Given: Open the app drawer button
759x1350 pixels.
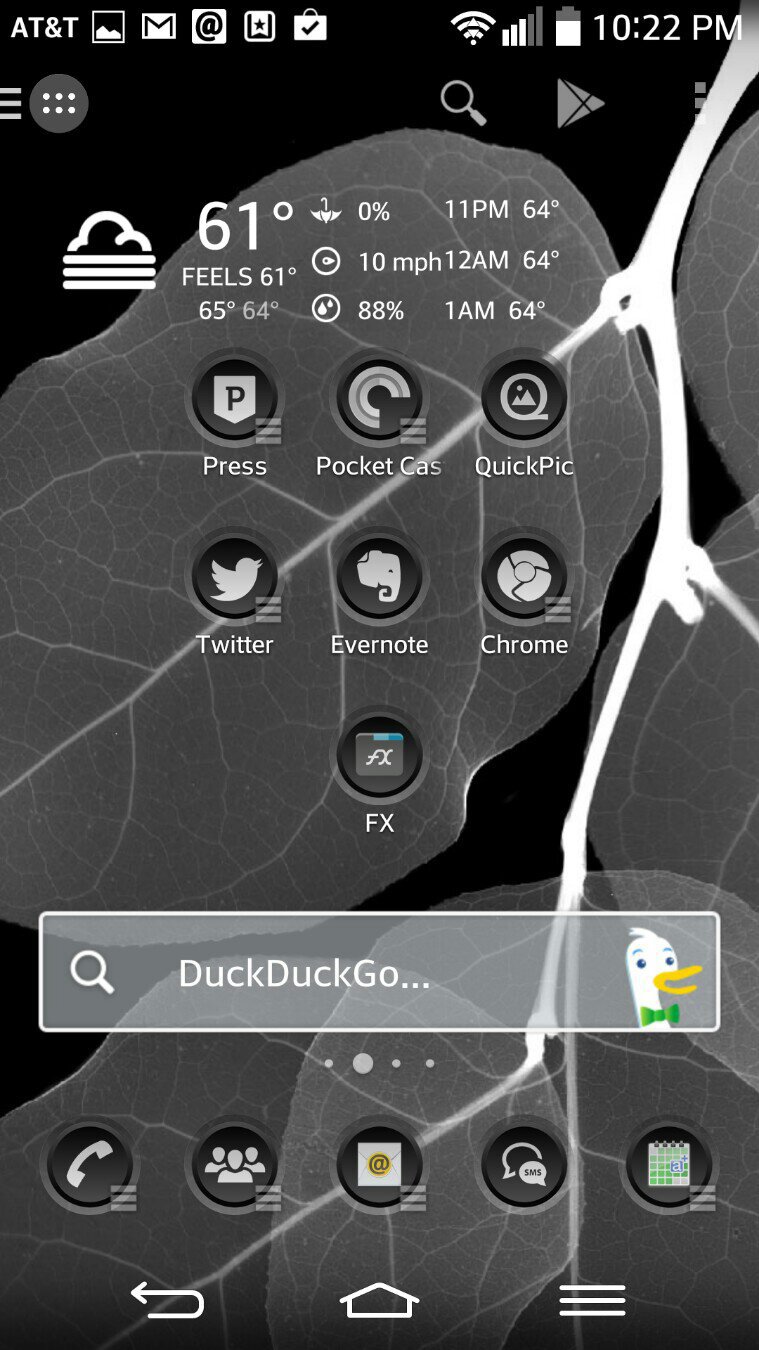Looking at the screenshot, I should [58, 103].
